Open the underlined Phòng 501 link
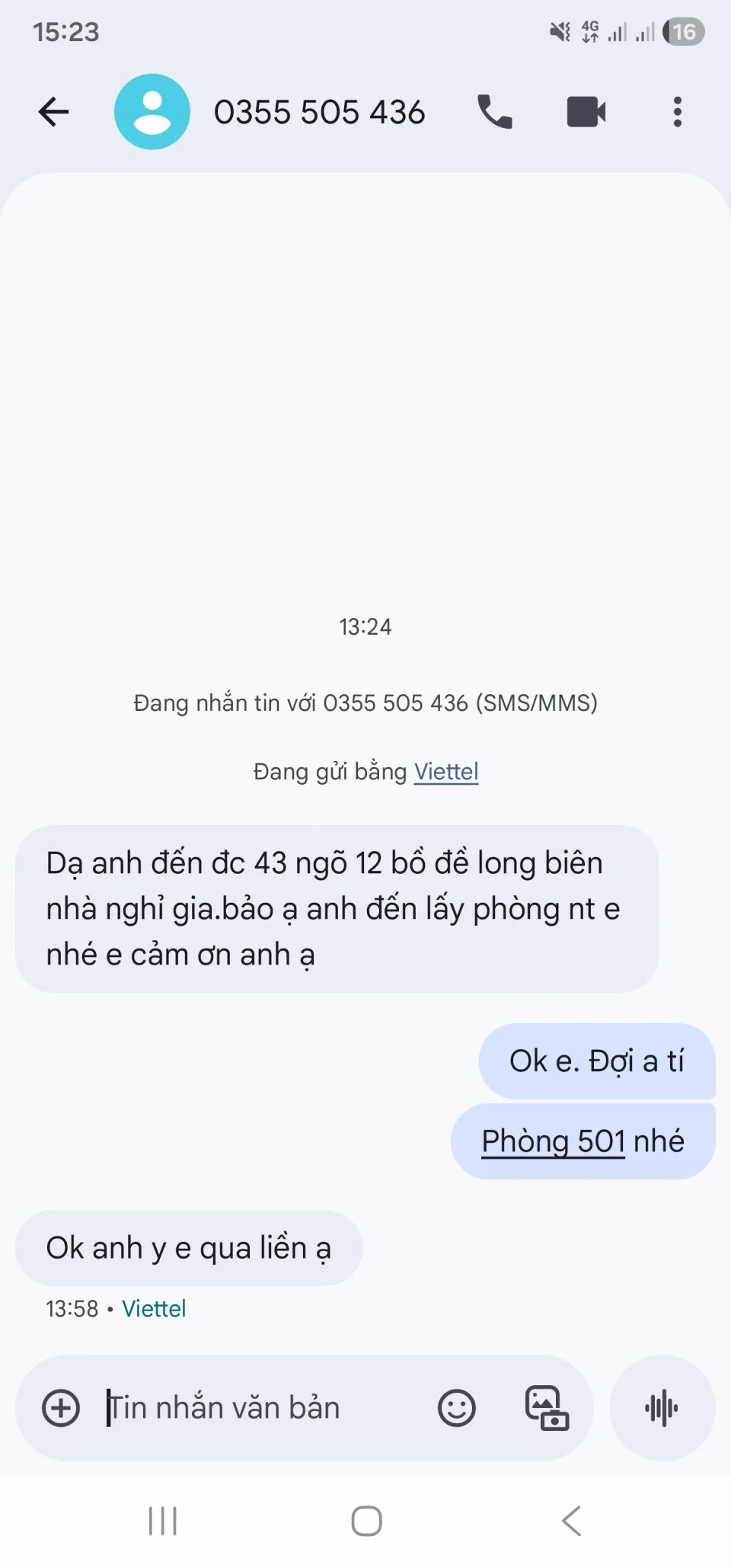Screen dimensions: 731x1568 [553, 1141]
